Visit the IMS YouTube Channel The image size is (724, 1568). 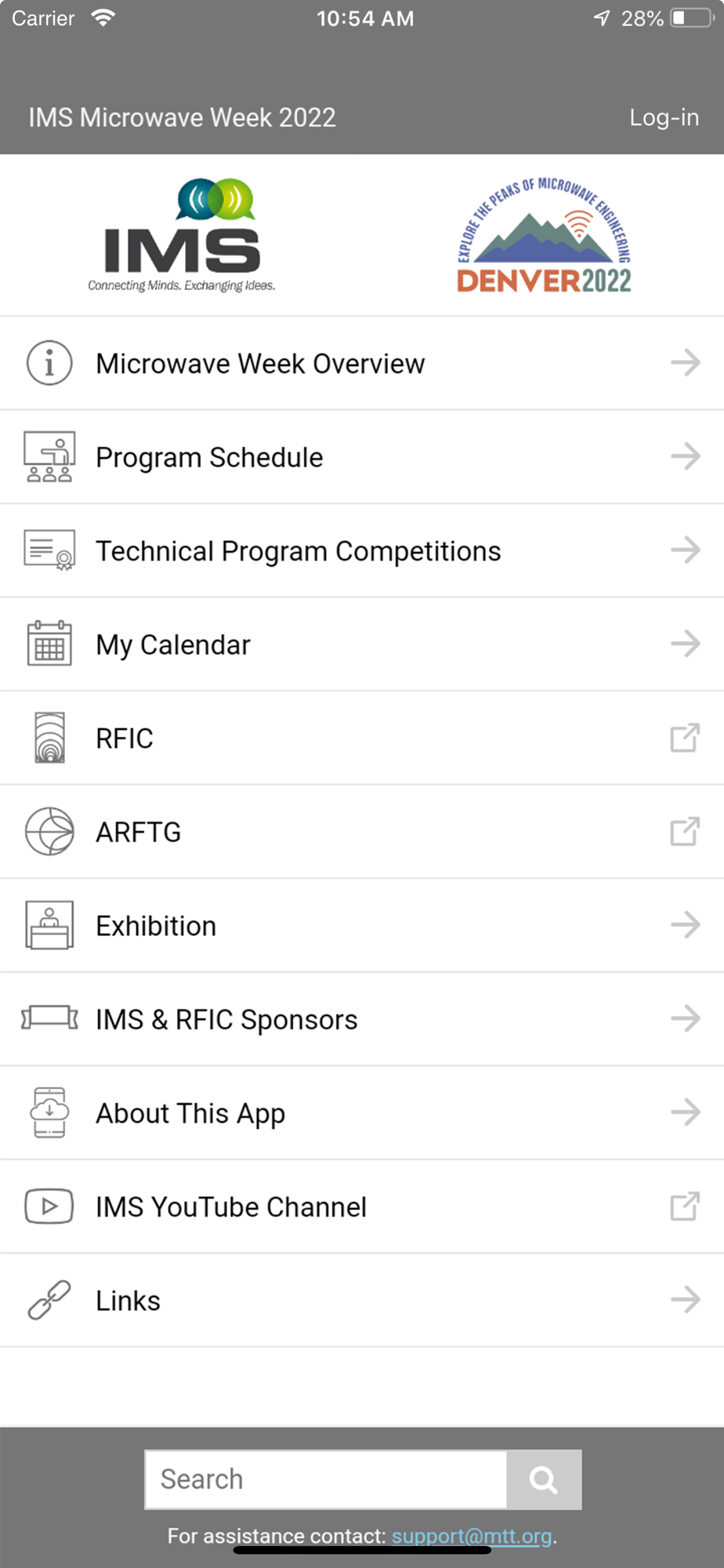coord(360,1207)
